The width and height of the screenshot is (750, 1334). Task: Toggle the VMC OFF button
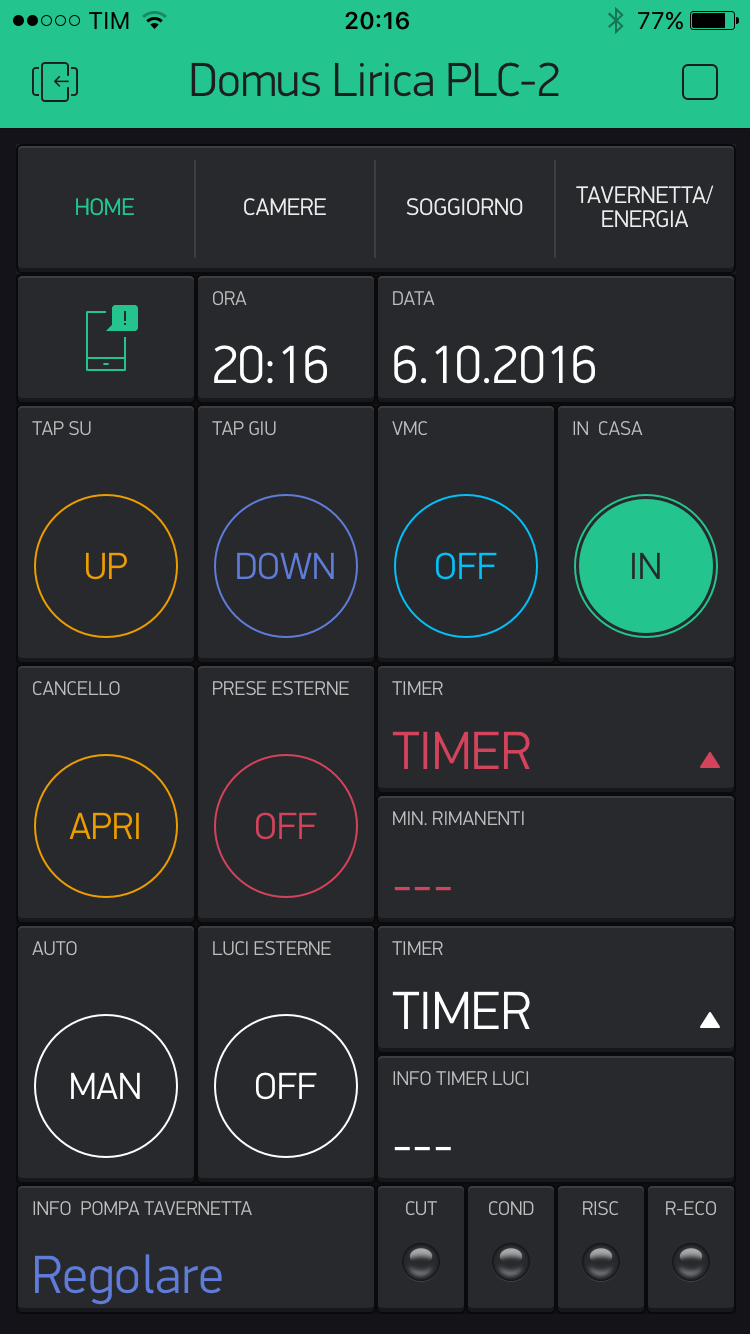466,566
